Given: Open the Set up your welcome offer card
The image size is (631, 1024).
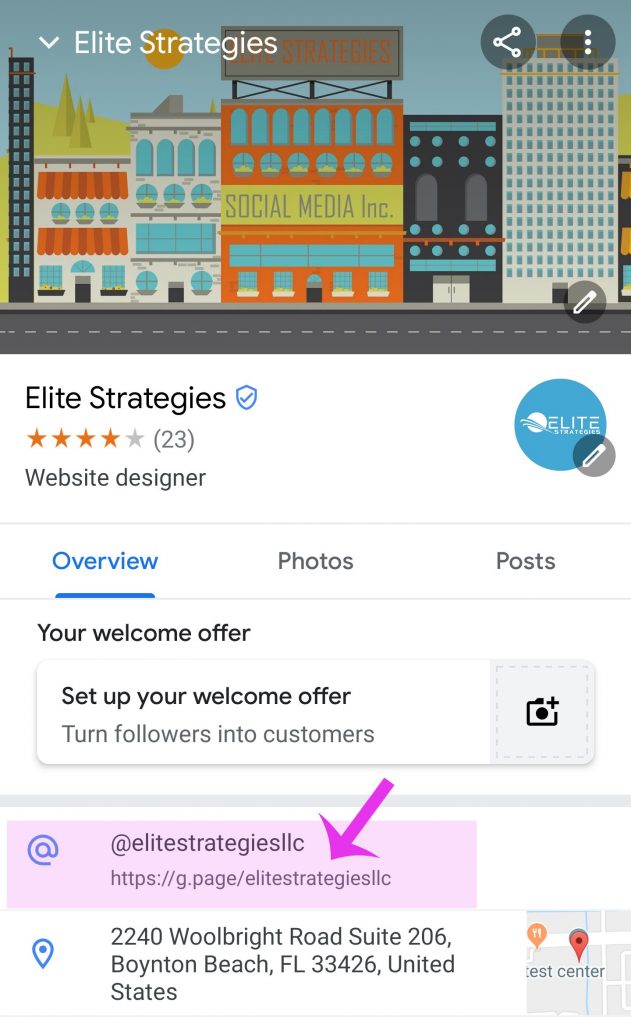Looking at the screenshot, I should pyautogui.click(x=265, y=714).
